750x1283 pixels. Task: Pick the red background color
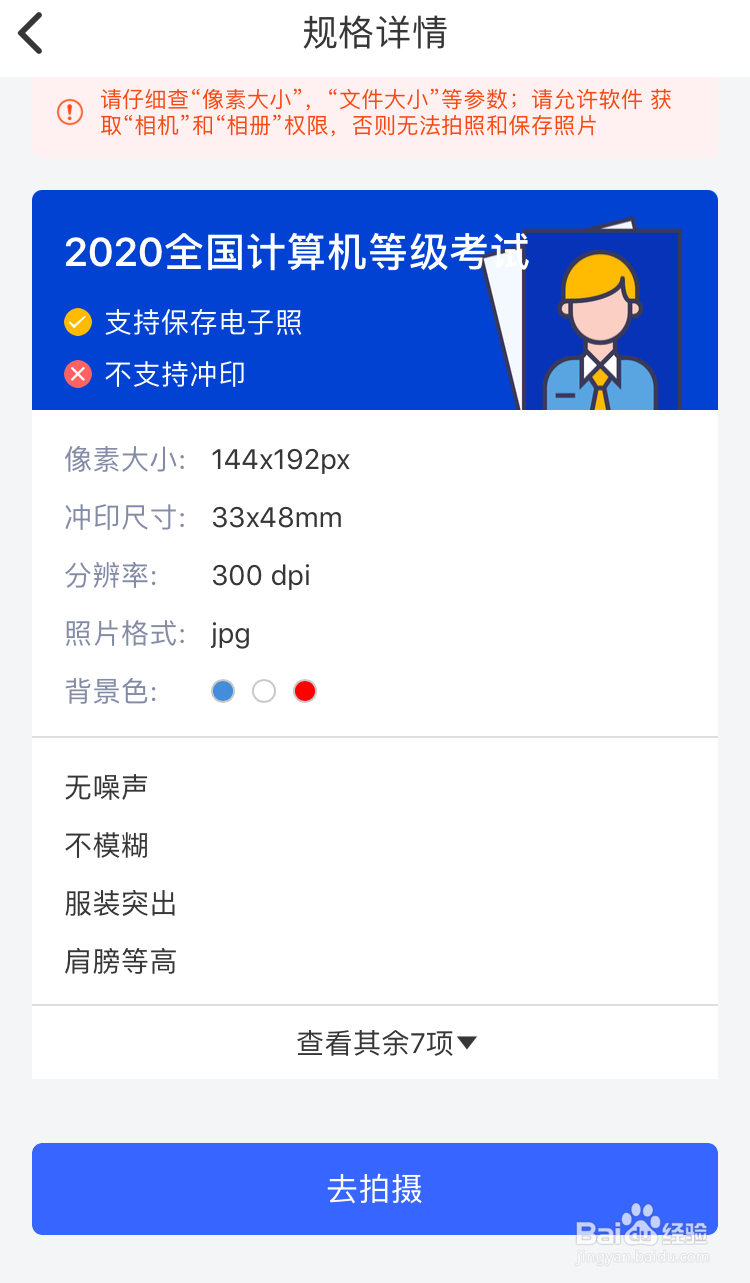point(305,691)
